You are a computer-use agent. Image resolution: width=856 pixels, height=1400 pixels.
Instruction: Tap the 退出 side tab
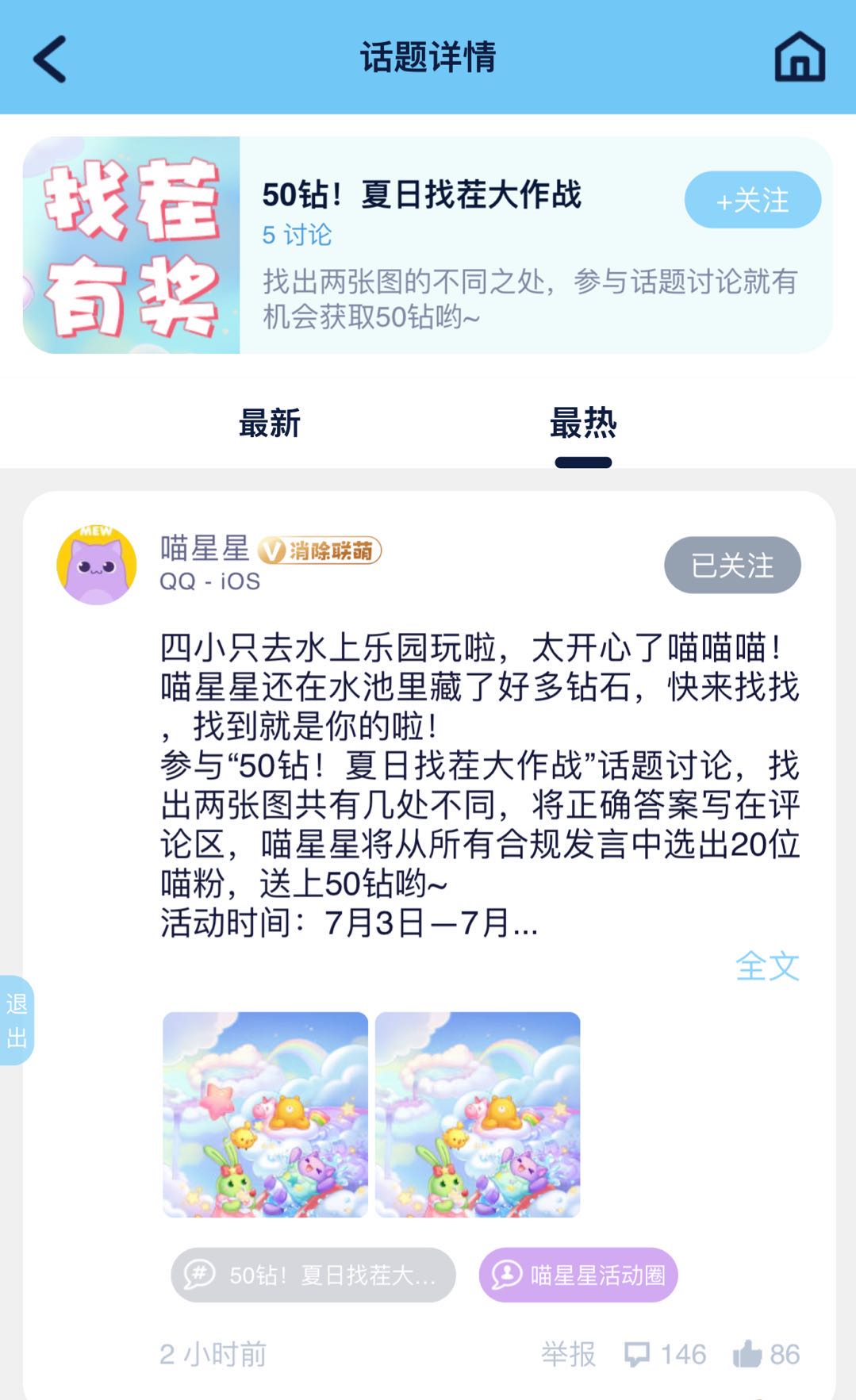coord(16,1020)
